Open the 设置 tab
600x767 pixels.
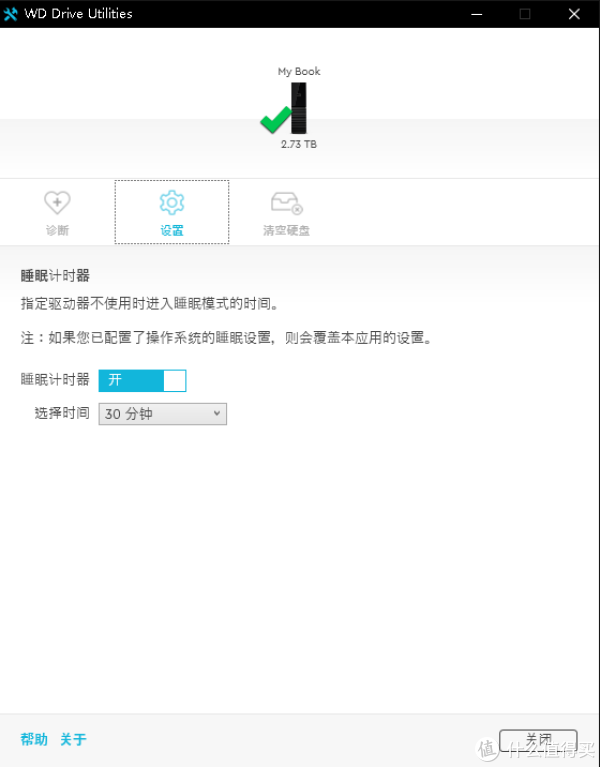[172, 212]
